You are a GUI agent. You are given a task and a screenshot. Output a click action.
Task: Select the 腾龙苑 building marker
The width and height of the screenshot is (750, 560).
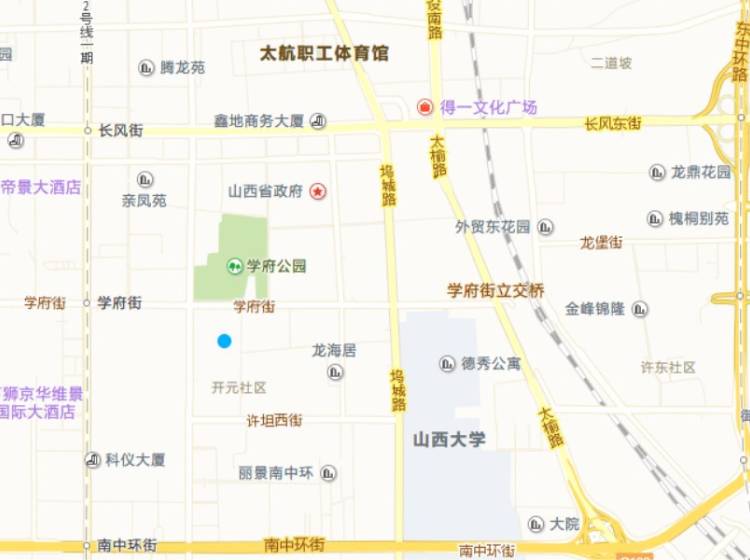click(147, 67)
